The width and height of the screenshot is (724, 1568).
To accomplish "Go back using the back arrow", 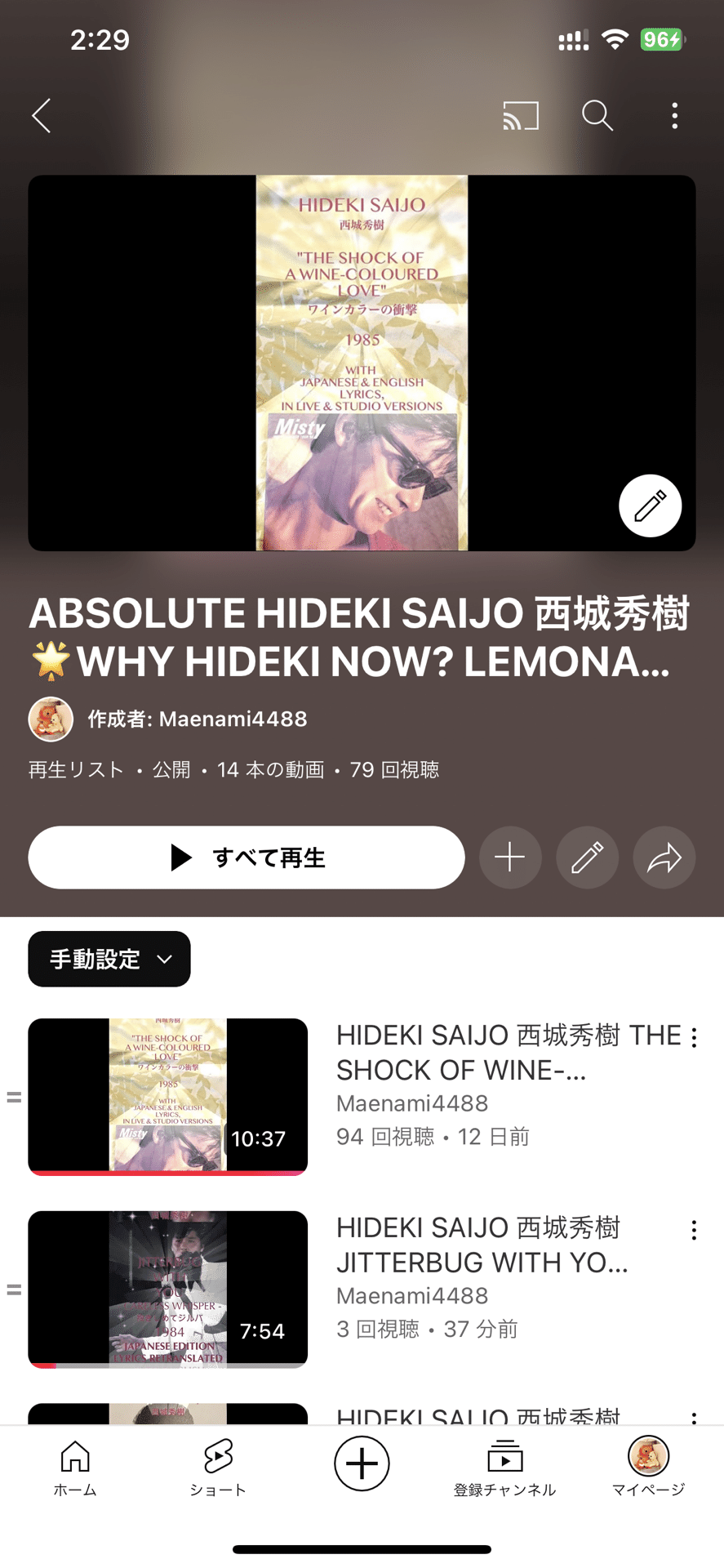I will click(x=41, y=116).
